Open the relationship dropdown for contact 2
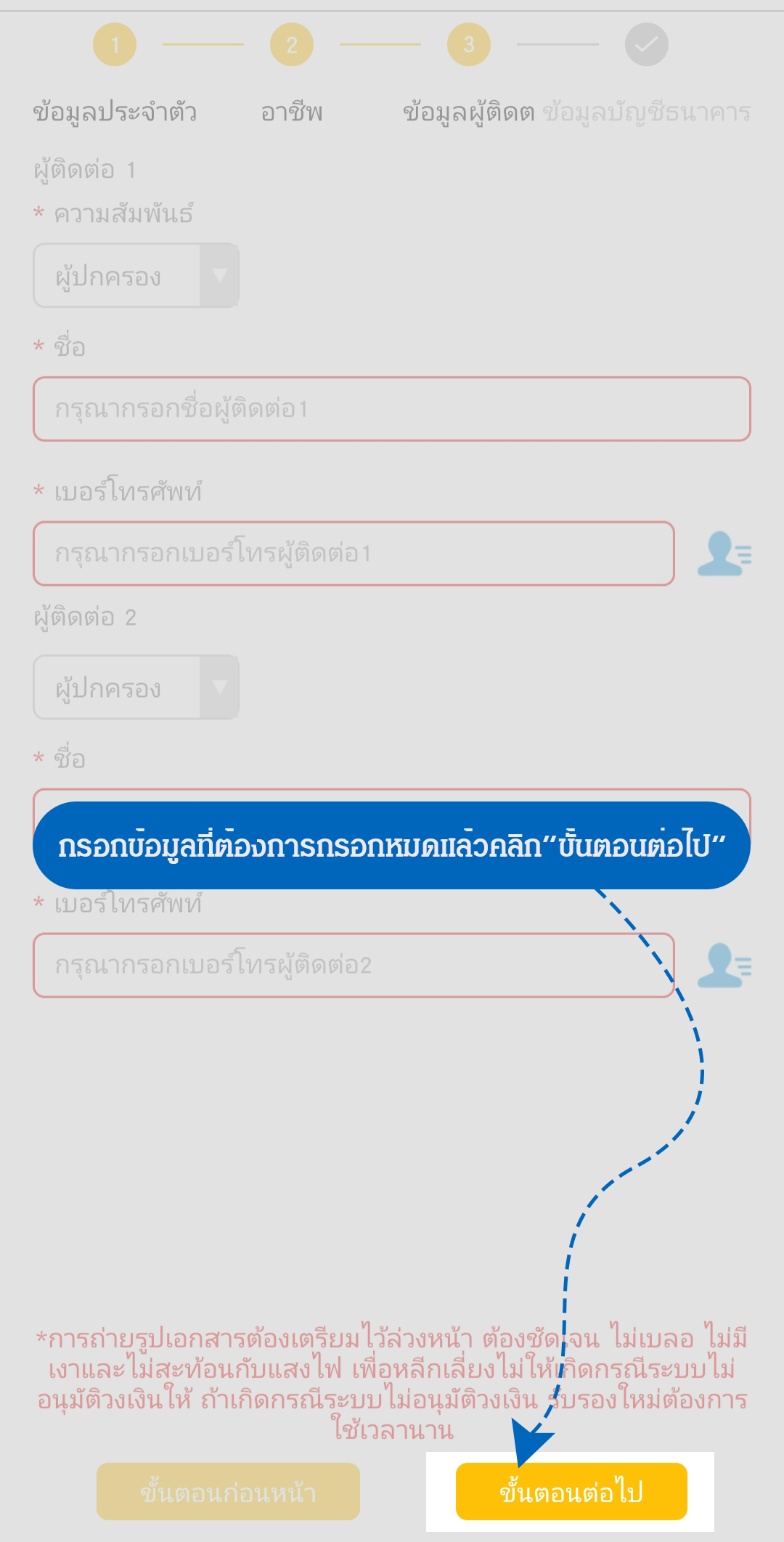The height and width of the screenshot is (1542, 784). (136, 688)
